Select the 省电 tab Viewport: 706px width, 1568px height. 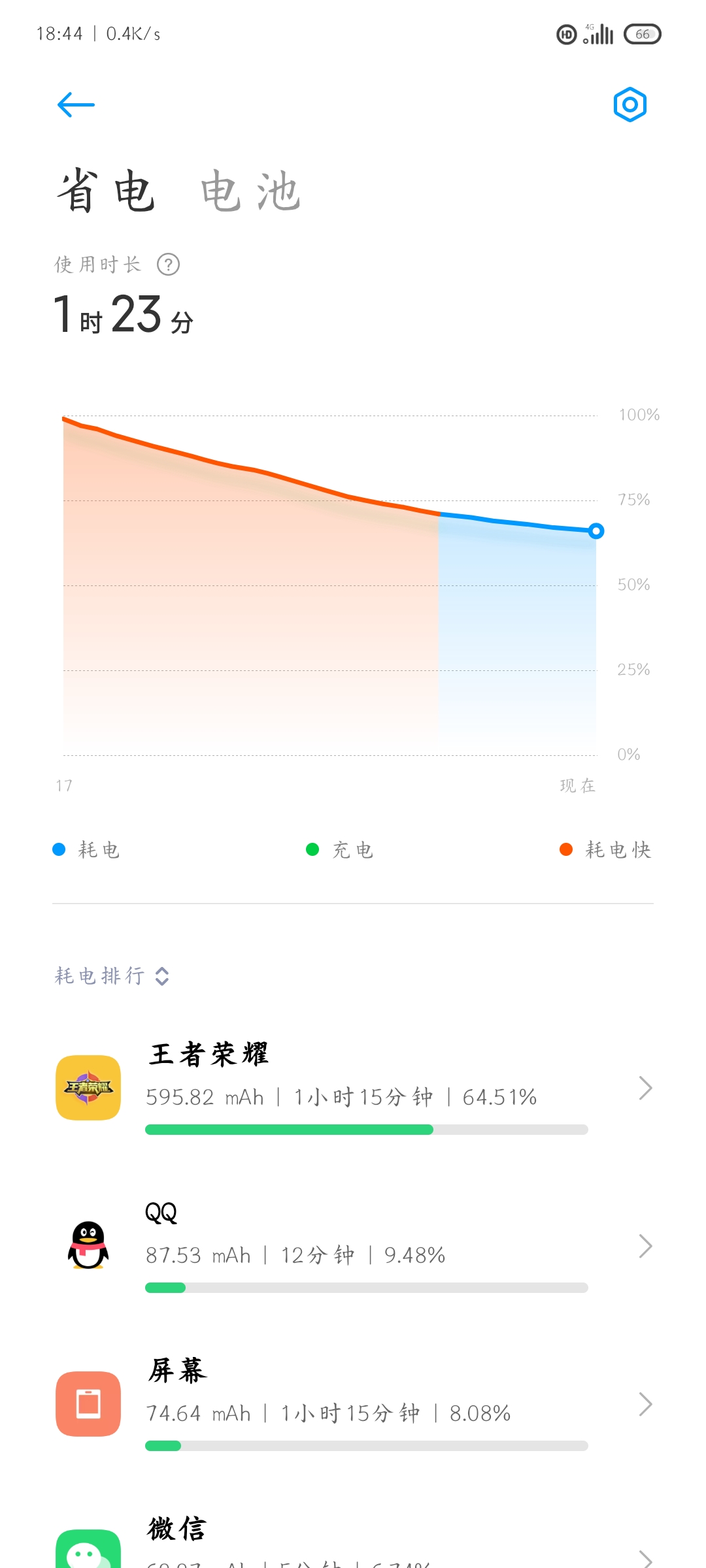[107, 191]
